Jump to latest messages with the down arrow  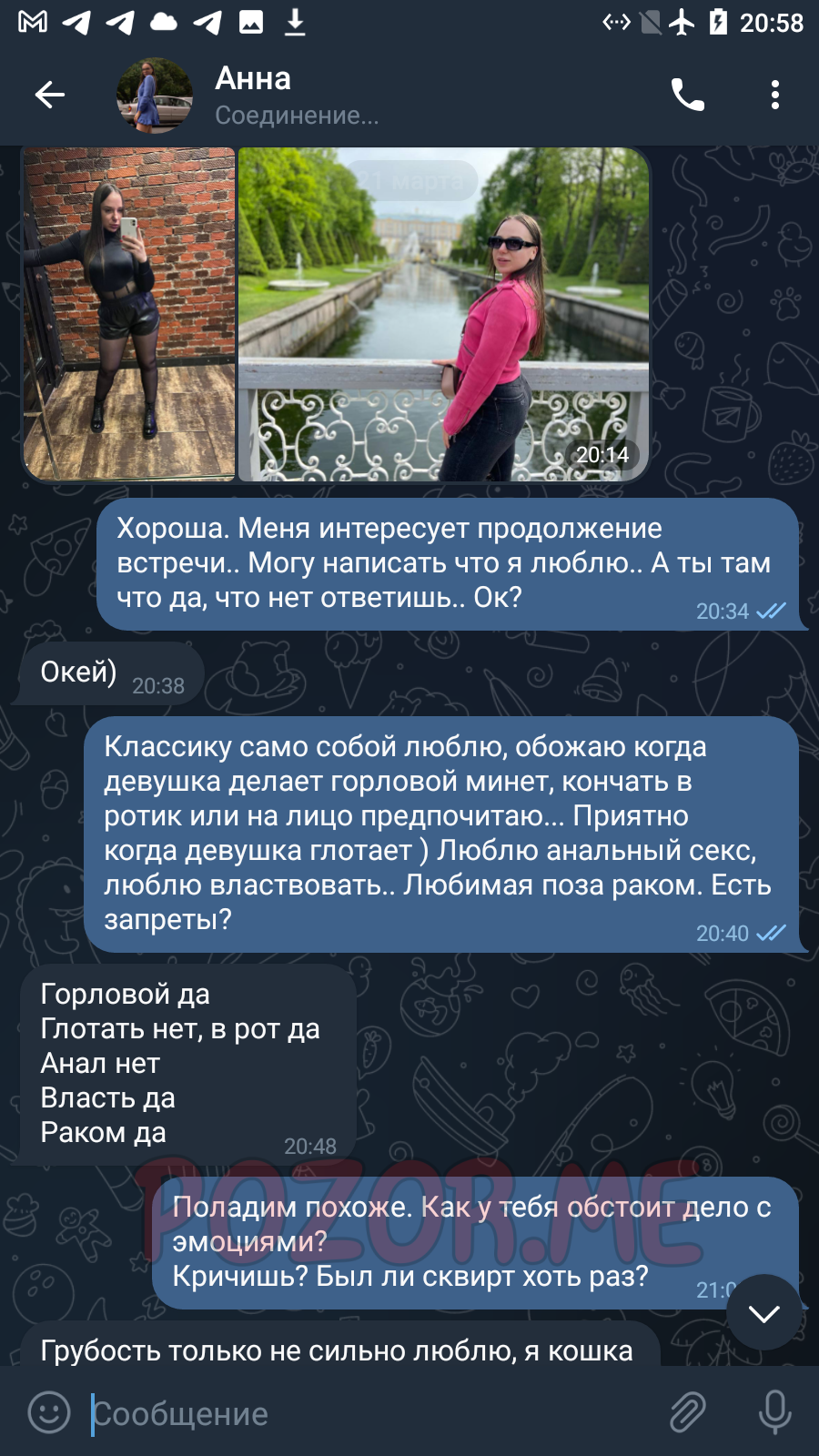click(x=764, y=1312)
